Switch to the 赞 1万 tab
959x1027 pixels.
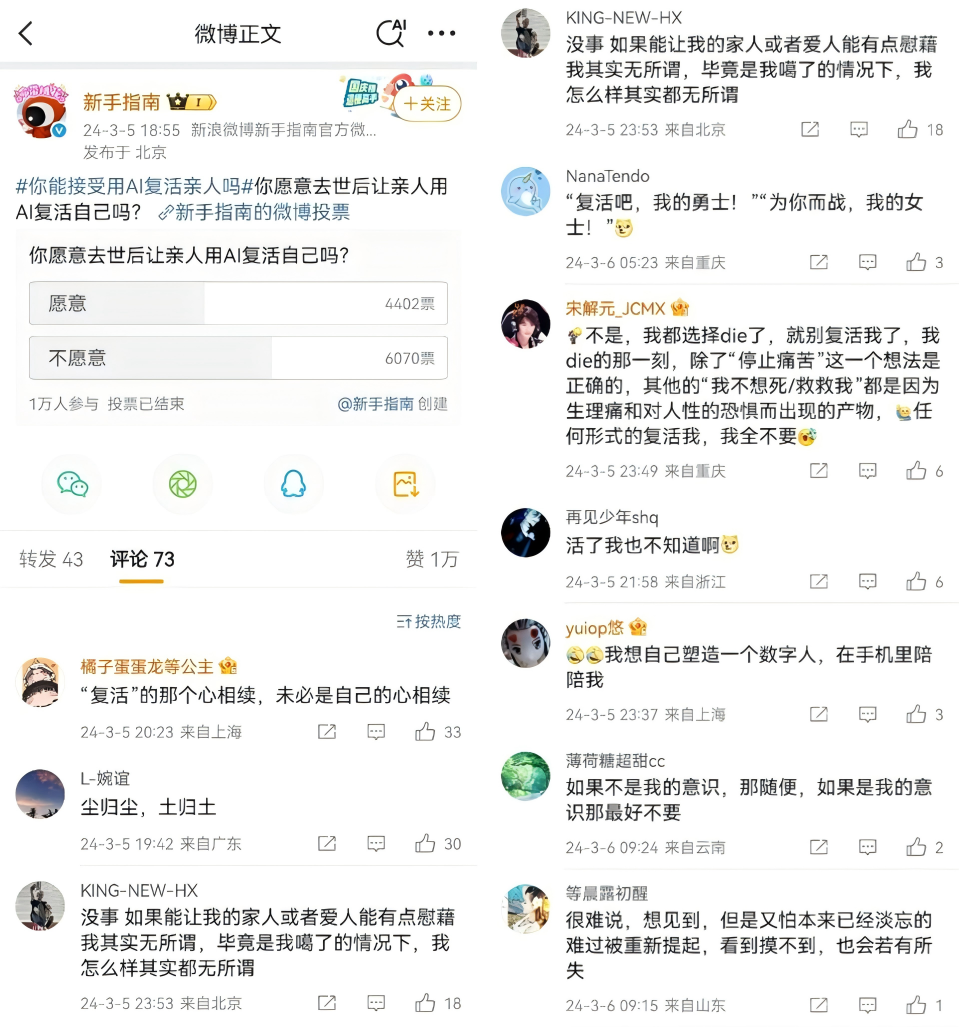click(431, 559)
